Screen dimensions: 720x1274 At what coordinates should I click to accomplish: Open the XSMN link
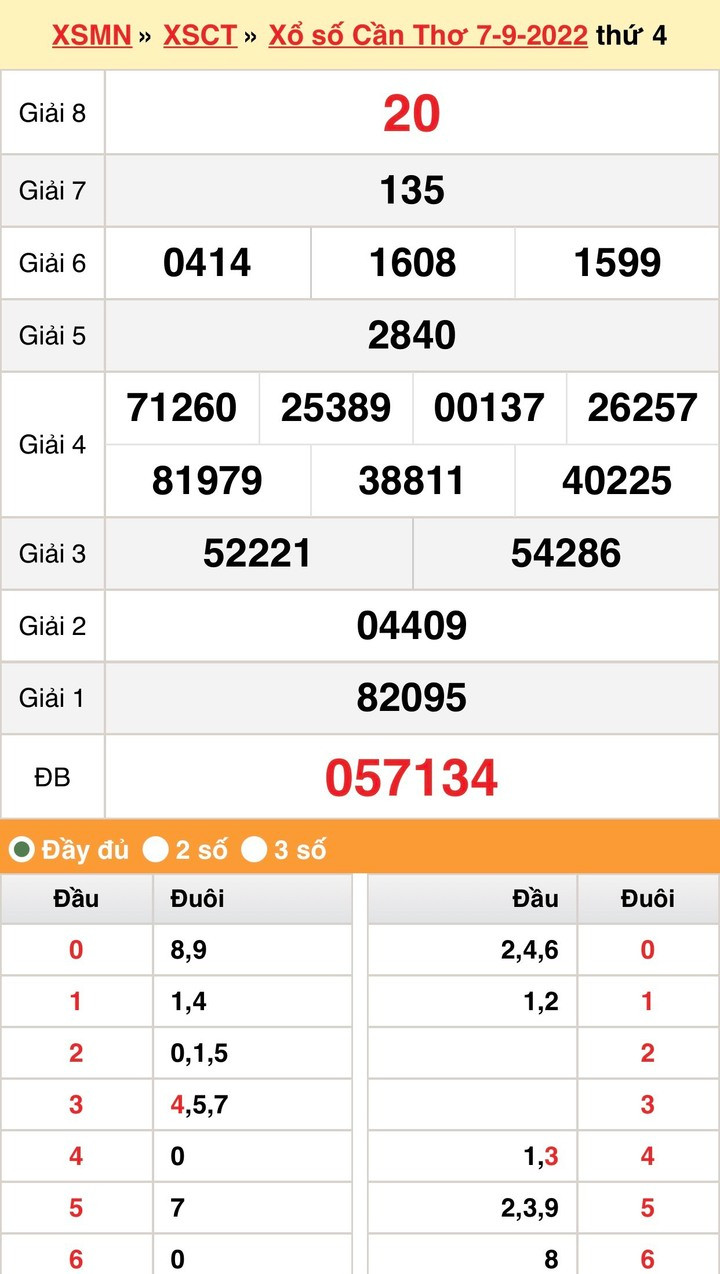[91, 36]
